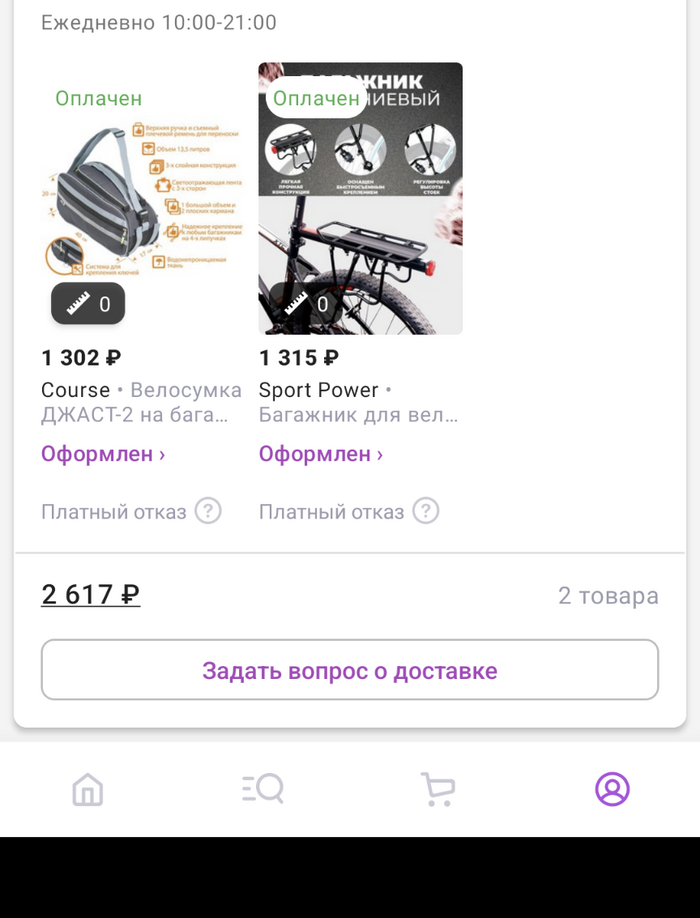Go to the home tab
Viewport: 700px width, 918px height.
coord(88,790)
